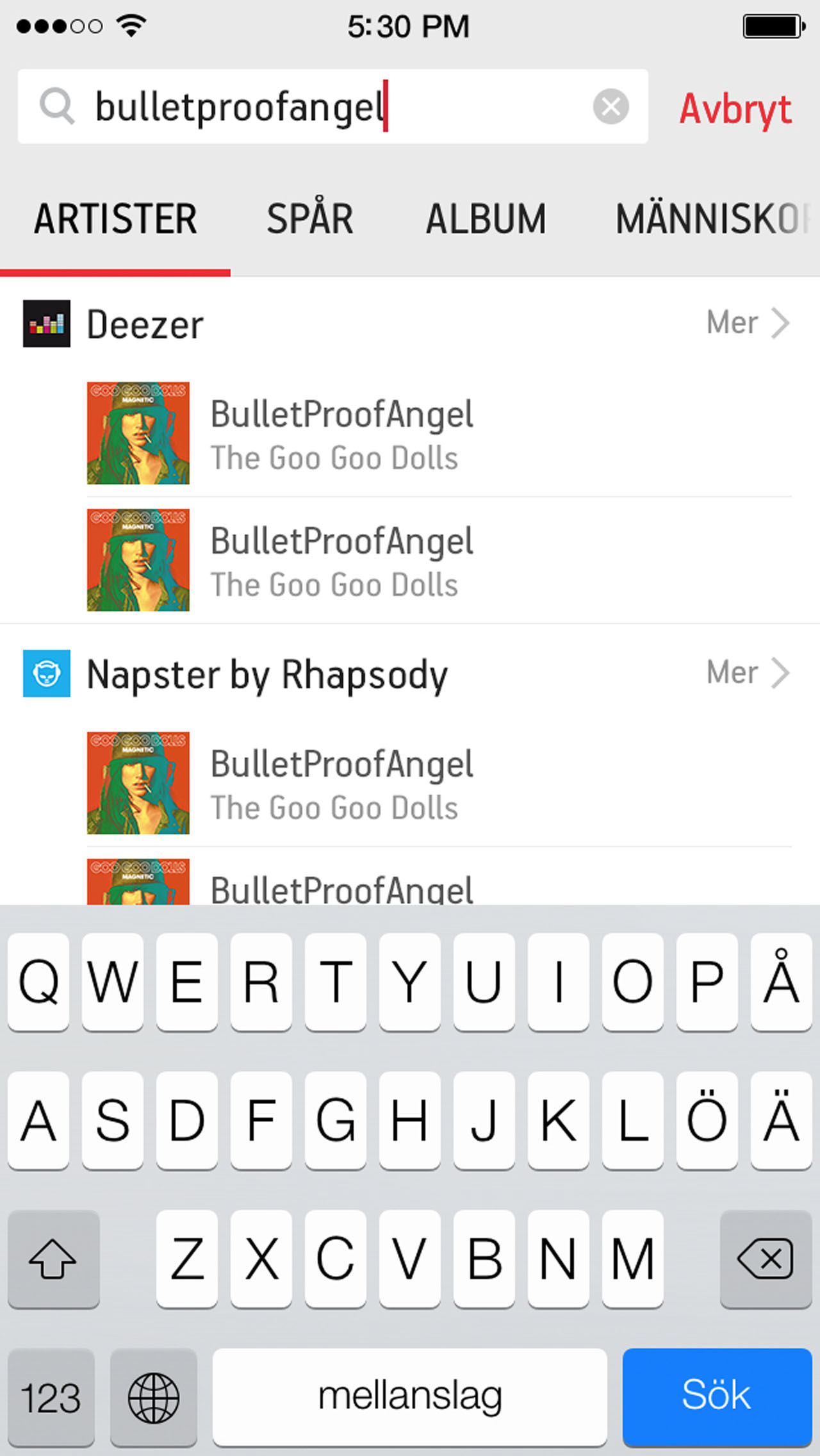The width and height of the screenshot is (820, 1456).
Task: Switch to the ALBUM tab
Action: point(486,219)
